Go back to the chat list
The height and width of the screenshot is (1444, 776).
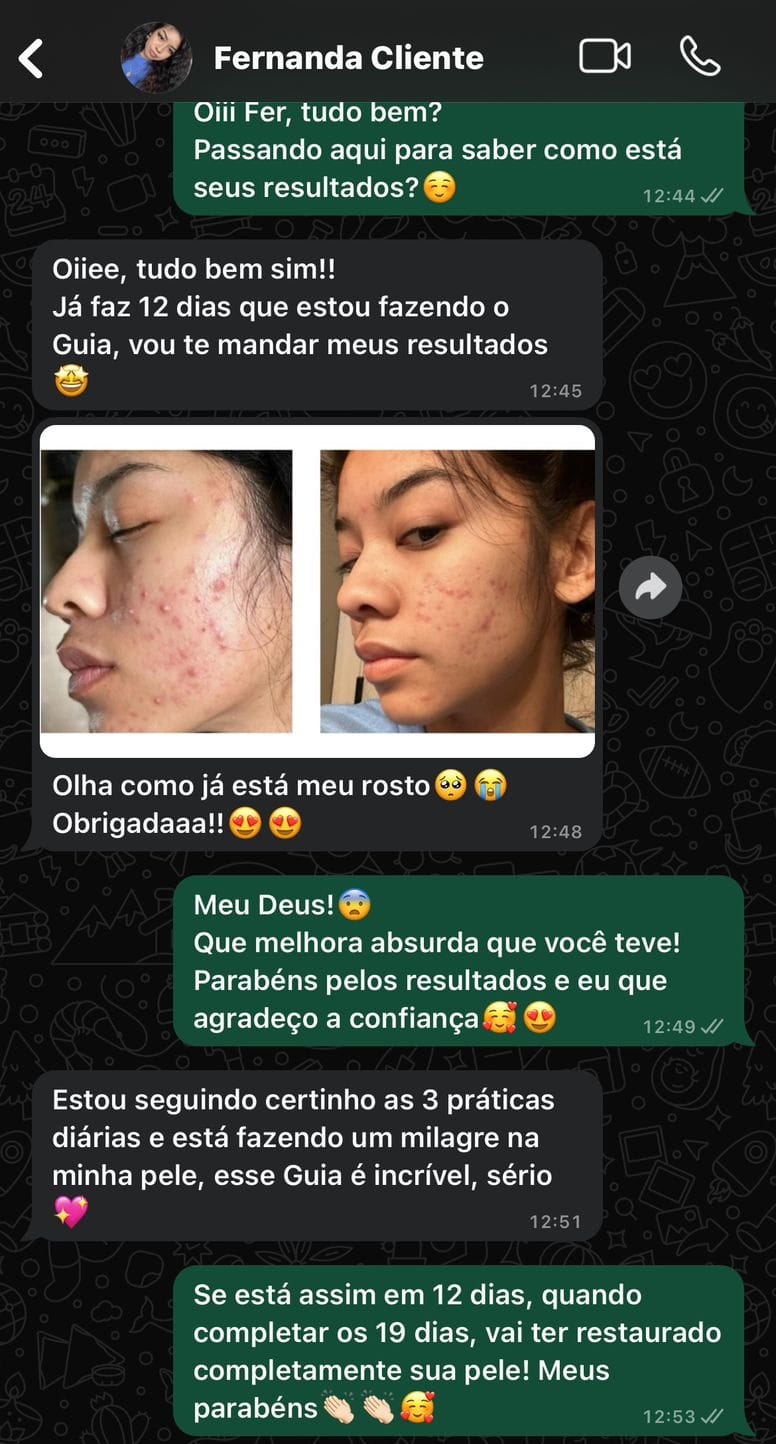tap(32, 58)
